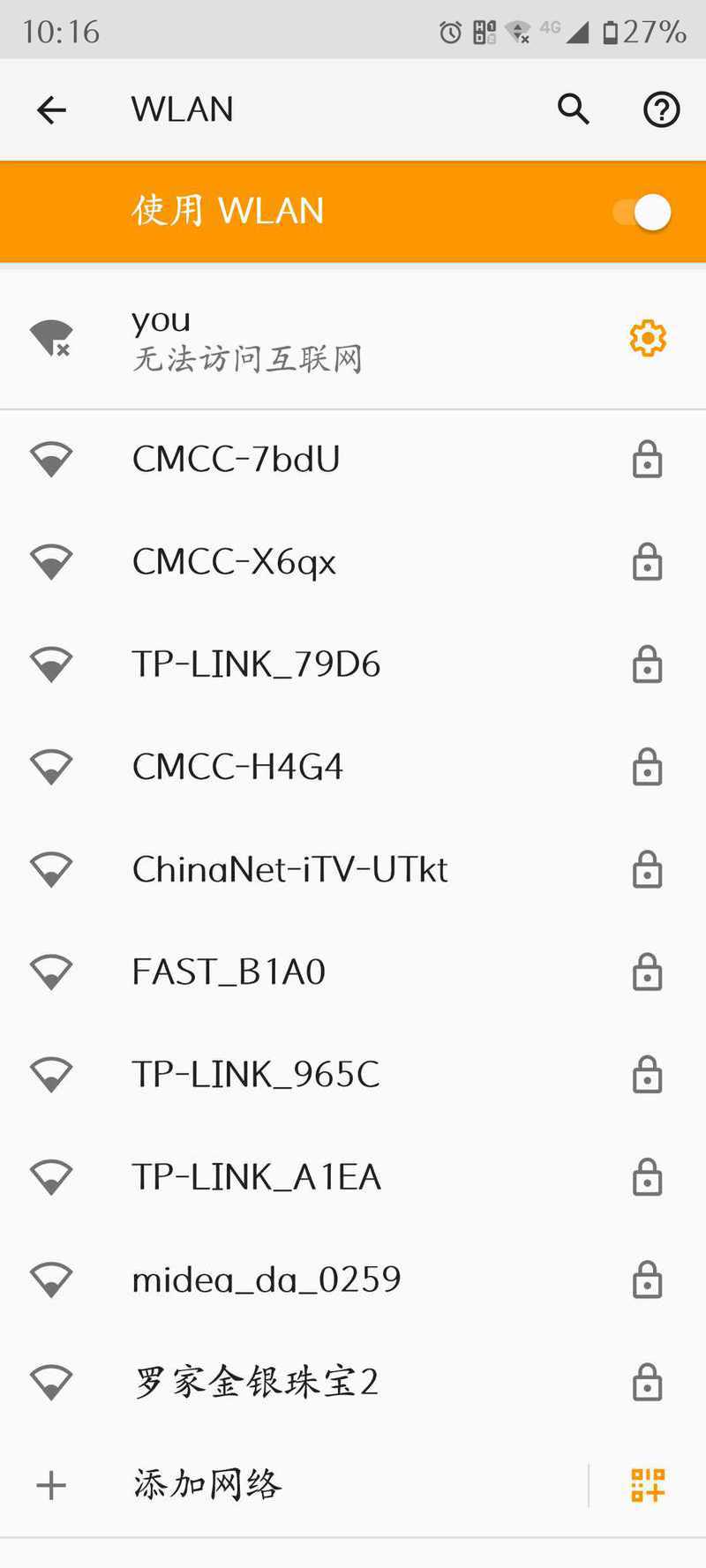Connect to TP-LINK_A1EA
This screenshot has width=706, height=1568.
coord(353,1176)
